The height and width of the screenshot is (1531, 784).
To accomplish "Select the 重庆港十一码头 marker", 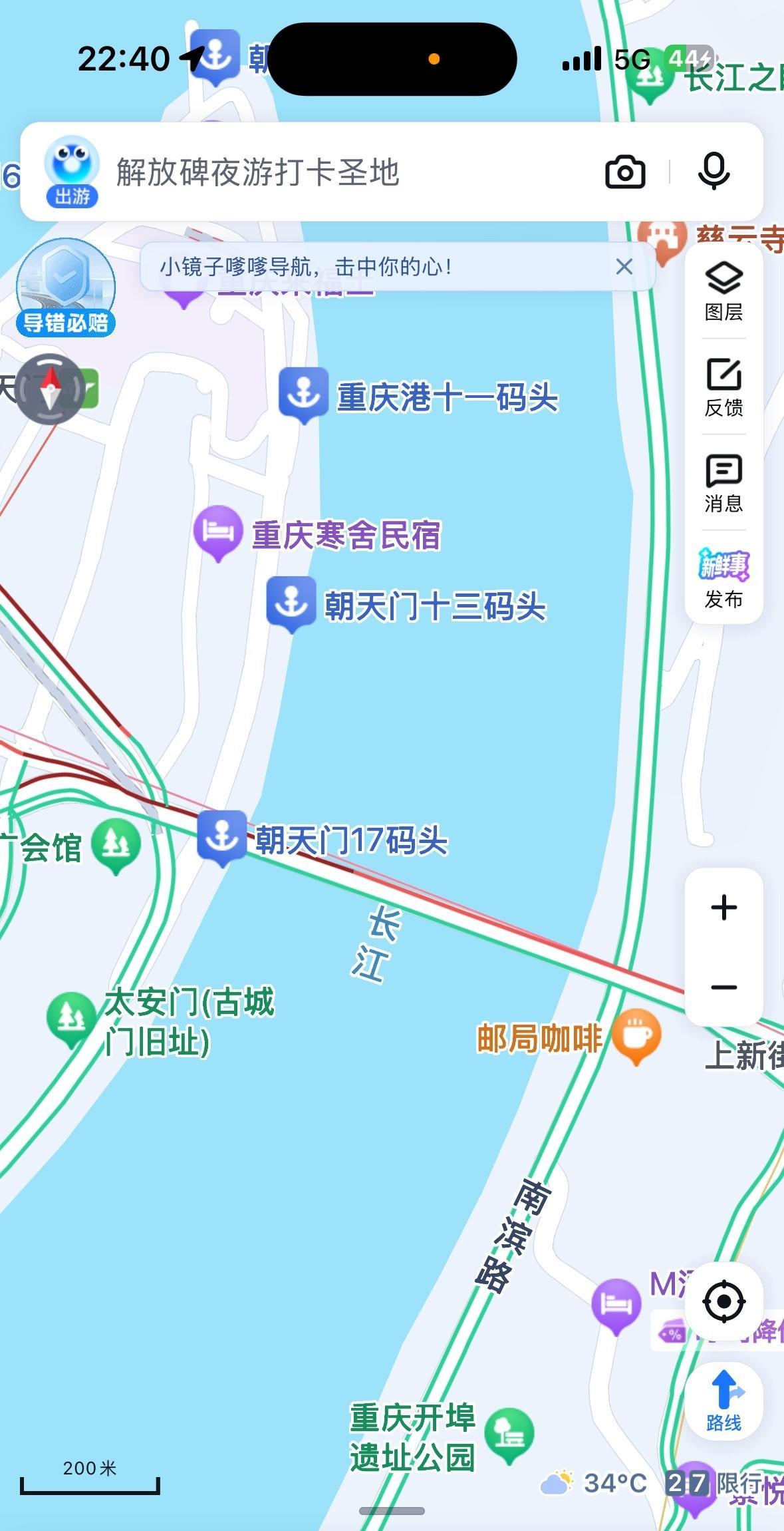I will click(303, 393).
